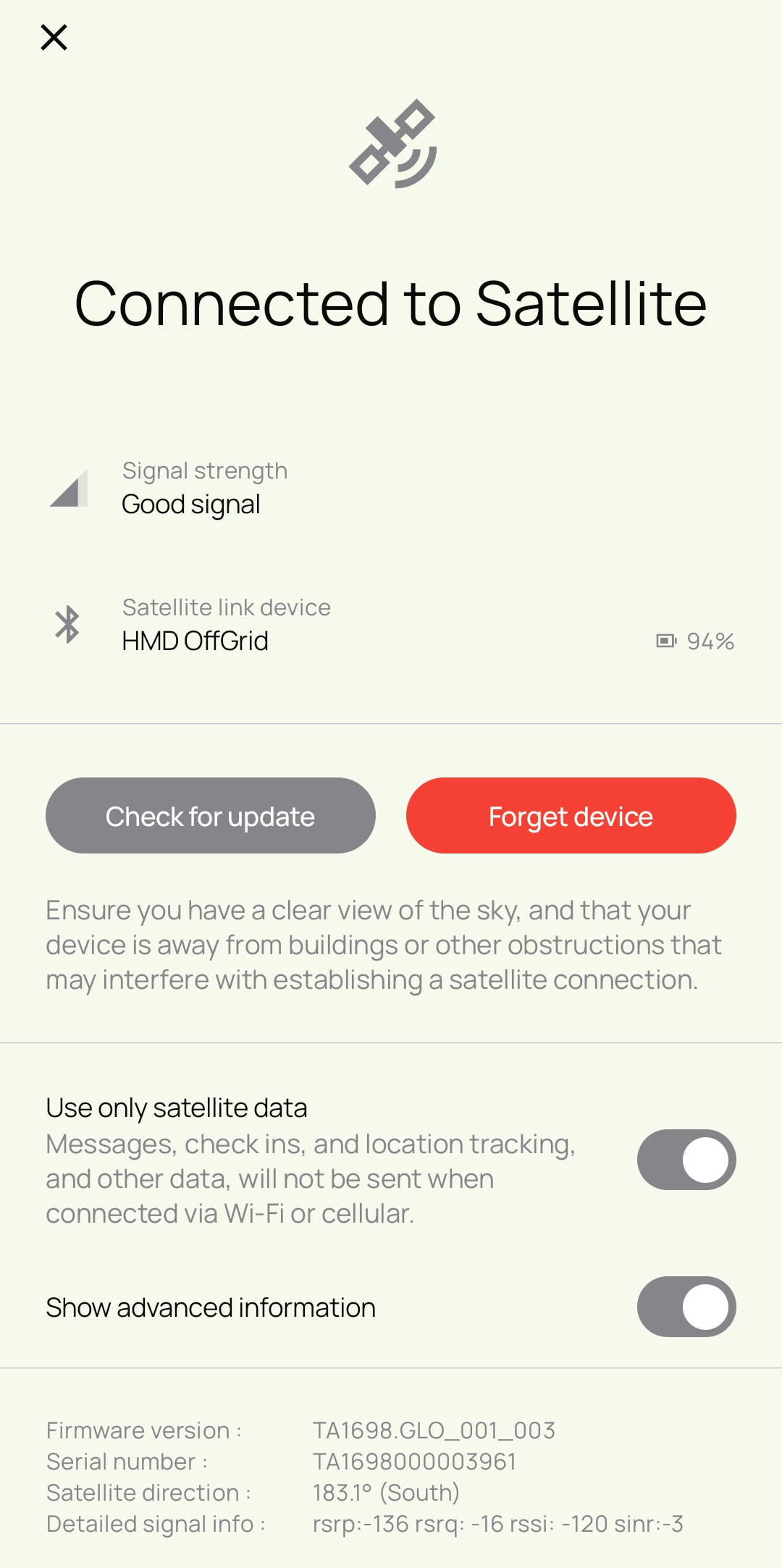Screen dimensions: 782x1568
Task: Tap Check for update button
Action: [x=210, y=816]
